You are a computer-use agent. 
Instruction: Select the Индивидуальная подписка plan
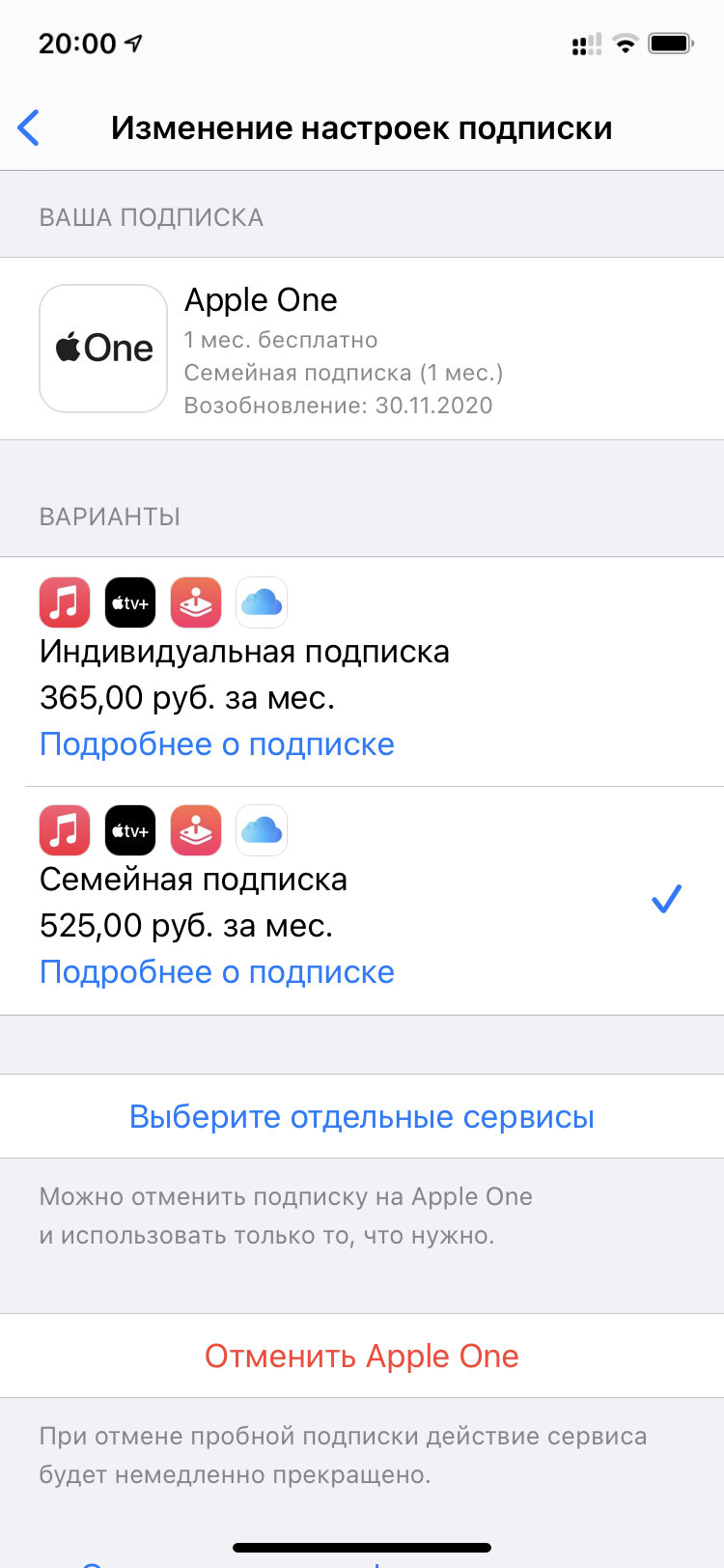click(244, 653)
